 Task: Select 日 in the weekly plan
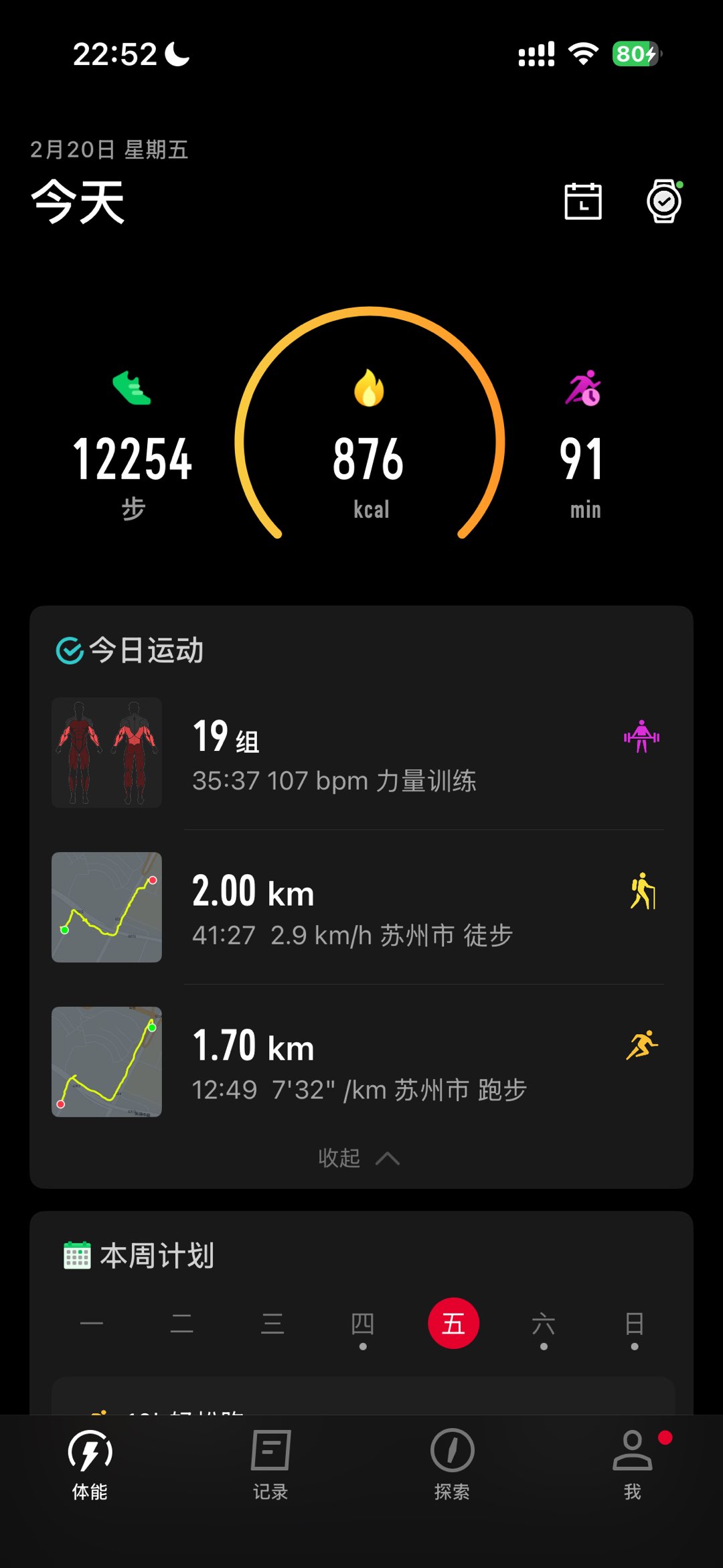click(634, 1324)
